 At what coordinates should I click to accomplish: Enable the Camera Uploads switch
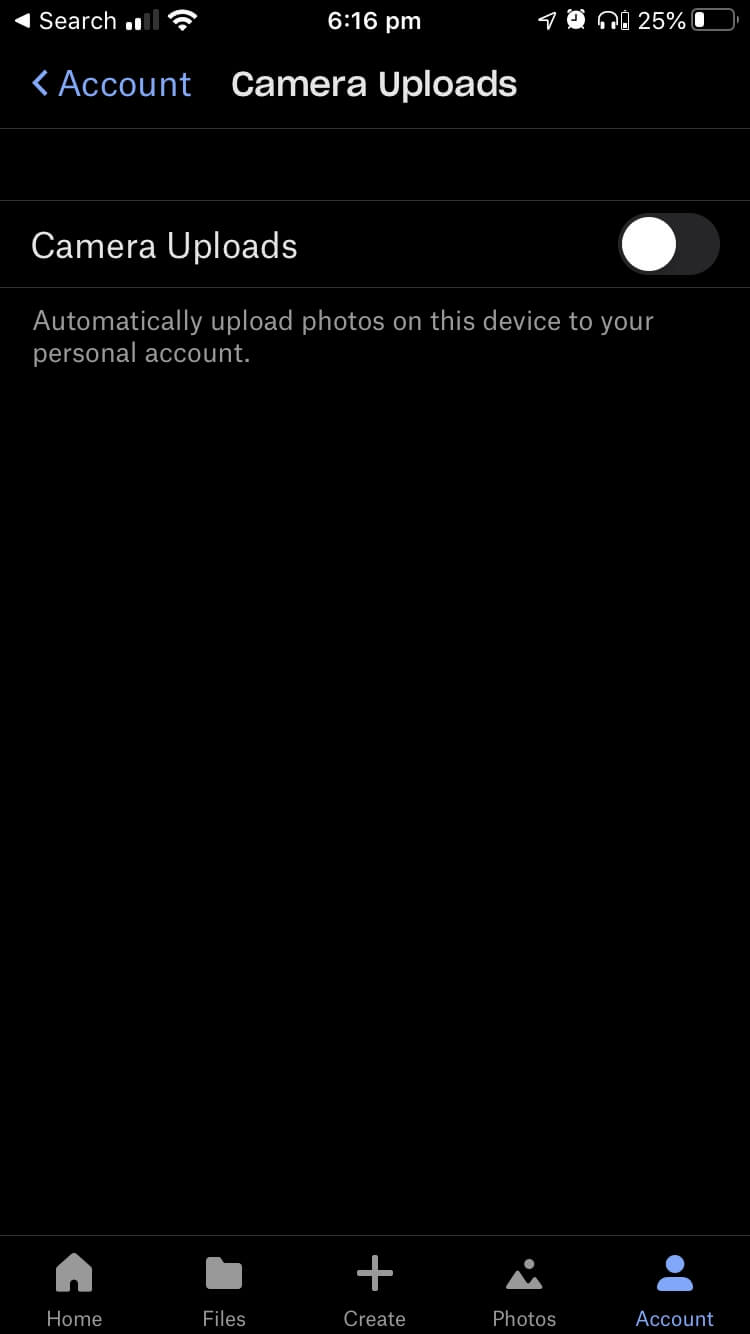click(669, 244)
